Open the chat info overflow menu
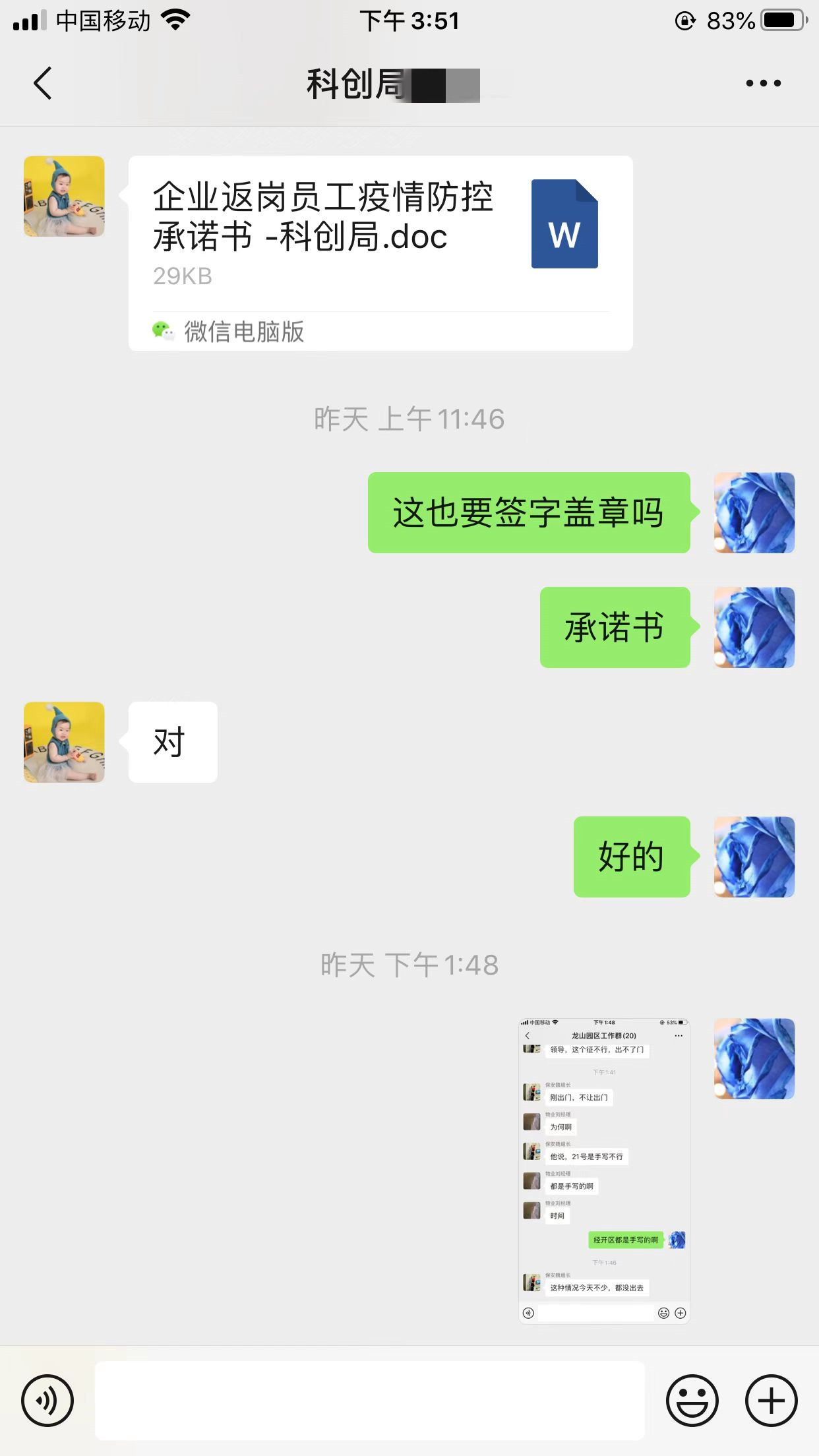The image size is (819, 1456). tap(763, 83)
